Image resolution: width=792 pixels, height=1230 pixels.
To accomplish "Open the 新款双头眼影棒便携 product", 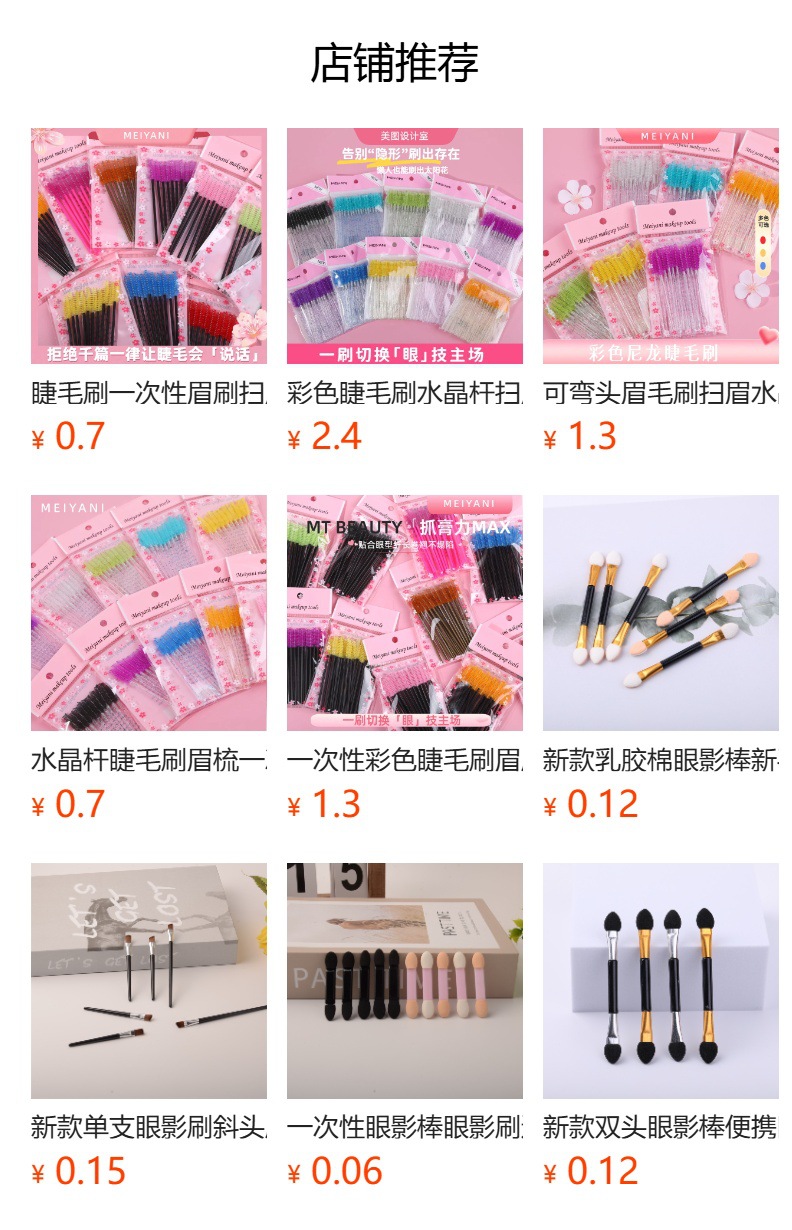I will pos(660,981).
